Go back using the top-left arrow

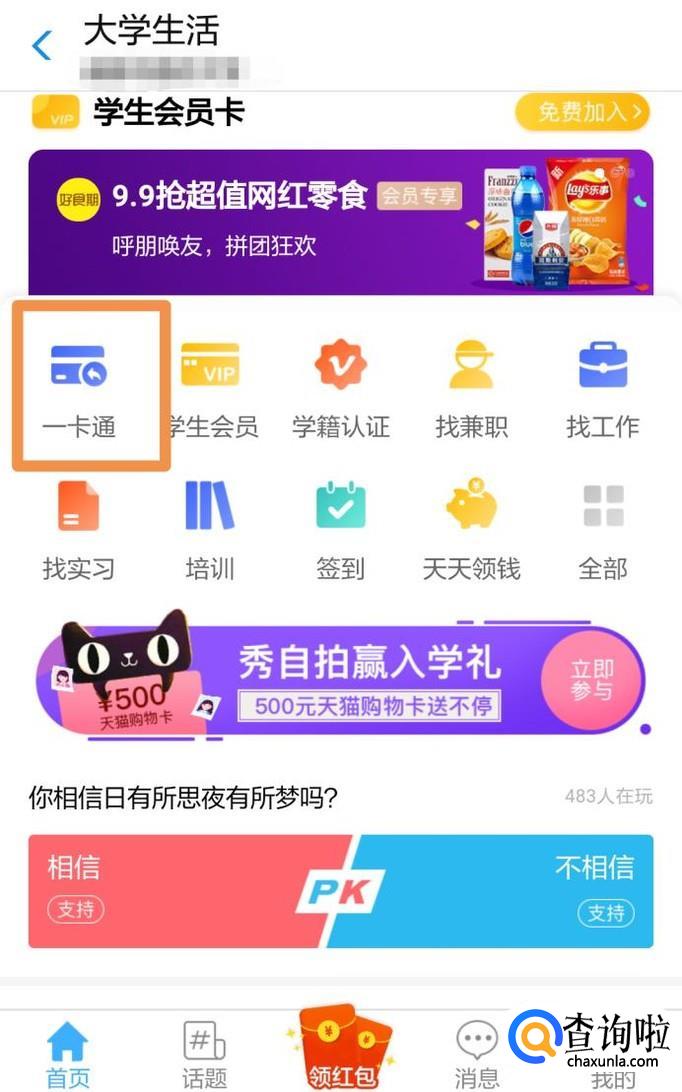(x=42, y=46)
